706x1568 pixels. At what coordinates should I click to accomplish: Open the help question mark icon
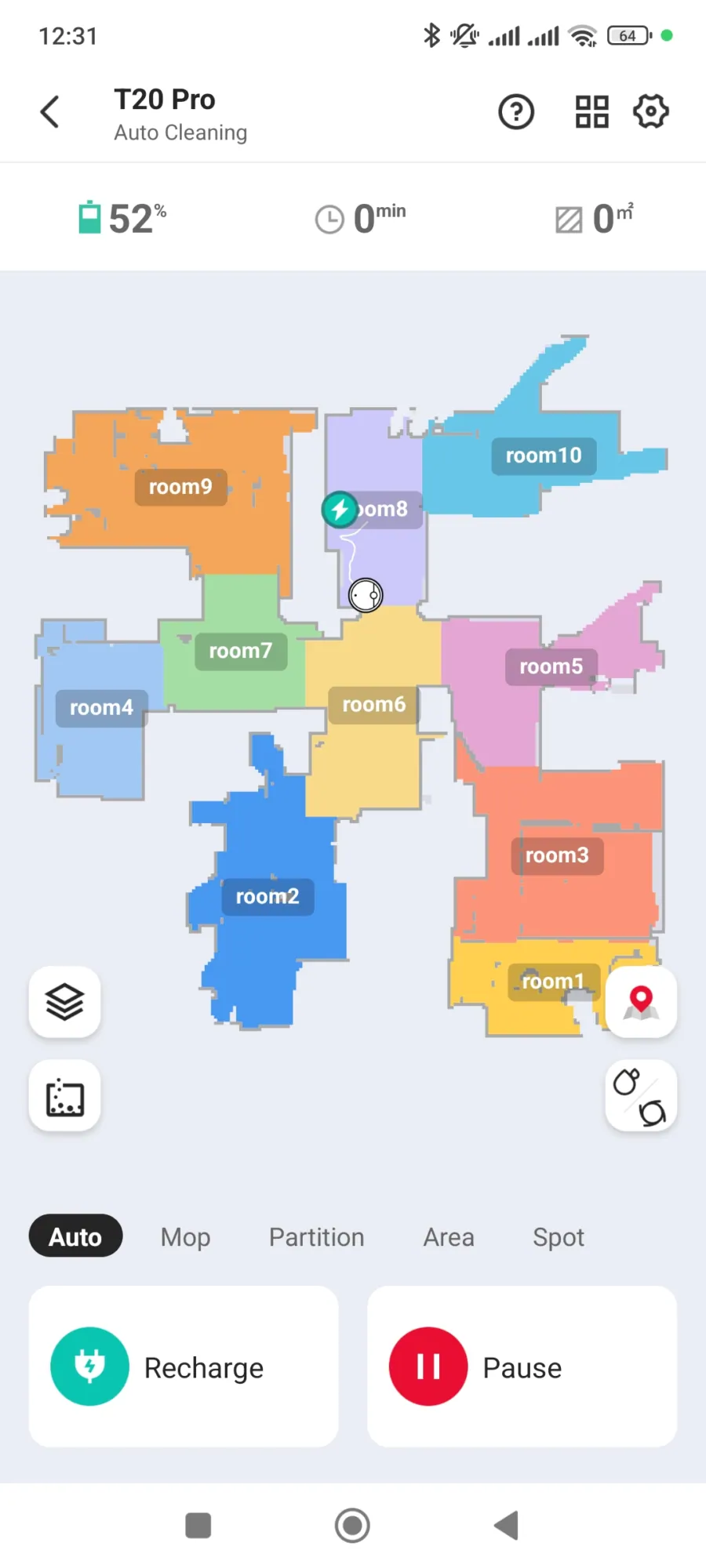tap(516, 112)
